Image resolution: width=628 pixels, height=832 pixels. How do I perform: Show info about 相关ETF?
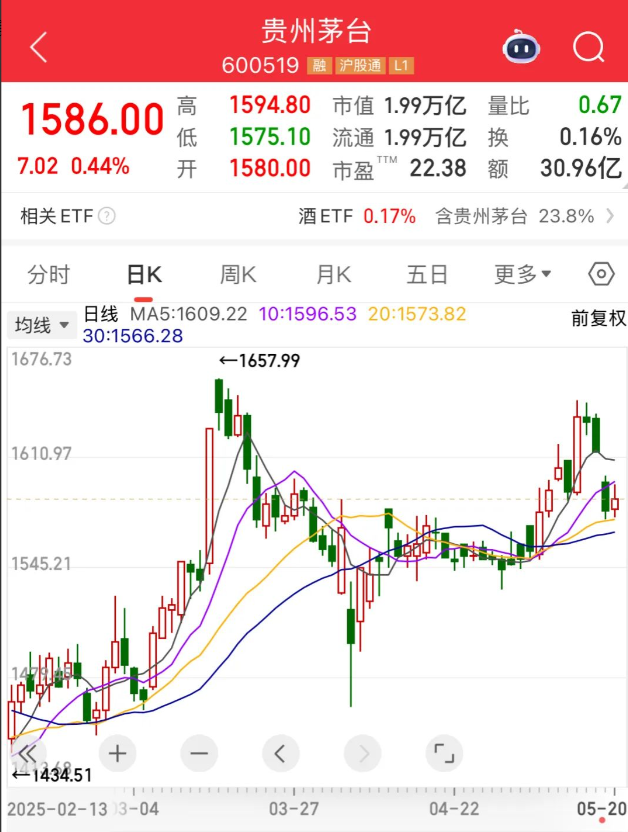[x=107, y=216]
